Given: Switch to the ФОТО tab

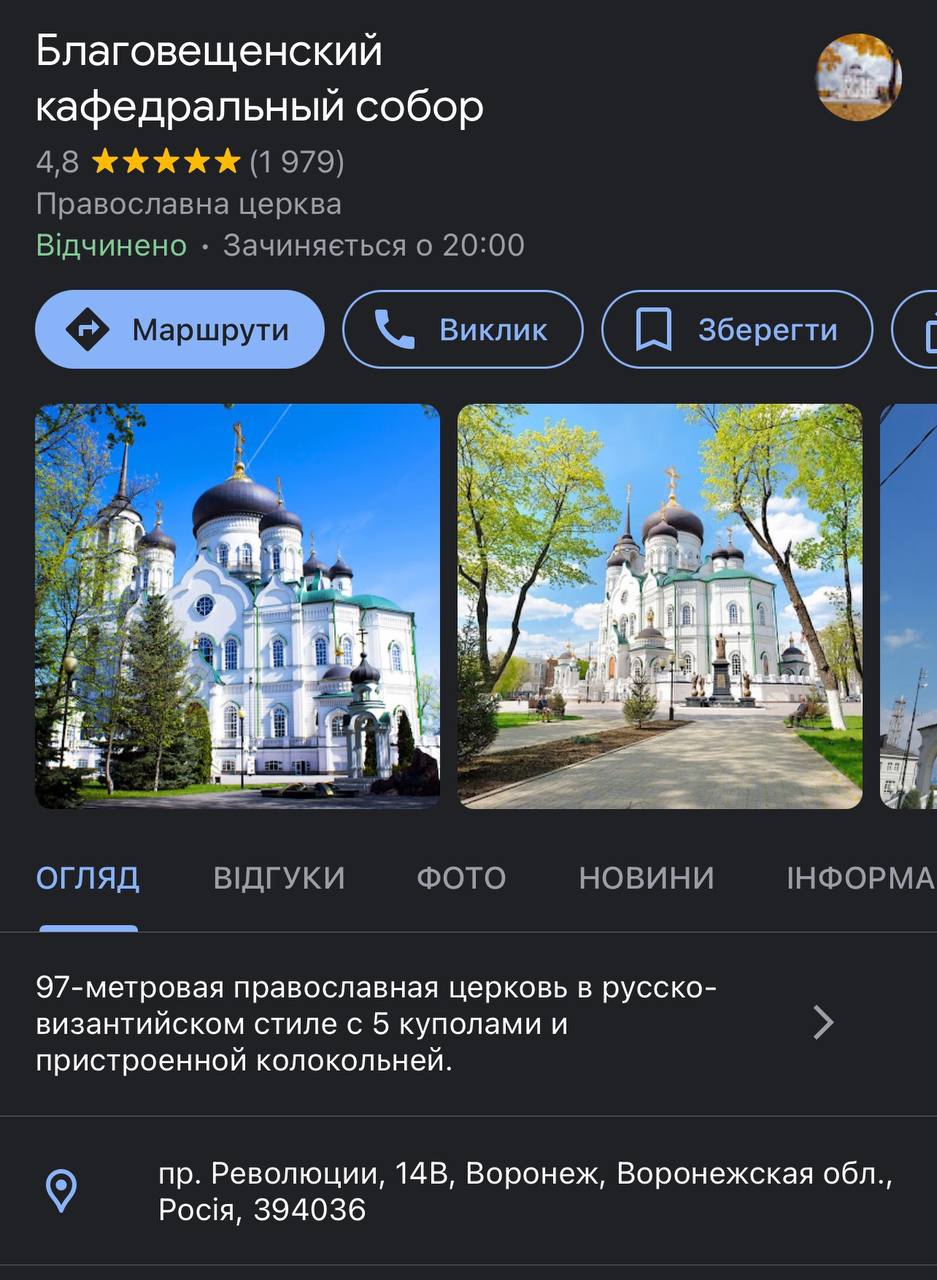Looking at the screenshot, I should (x=461, y=878).
